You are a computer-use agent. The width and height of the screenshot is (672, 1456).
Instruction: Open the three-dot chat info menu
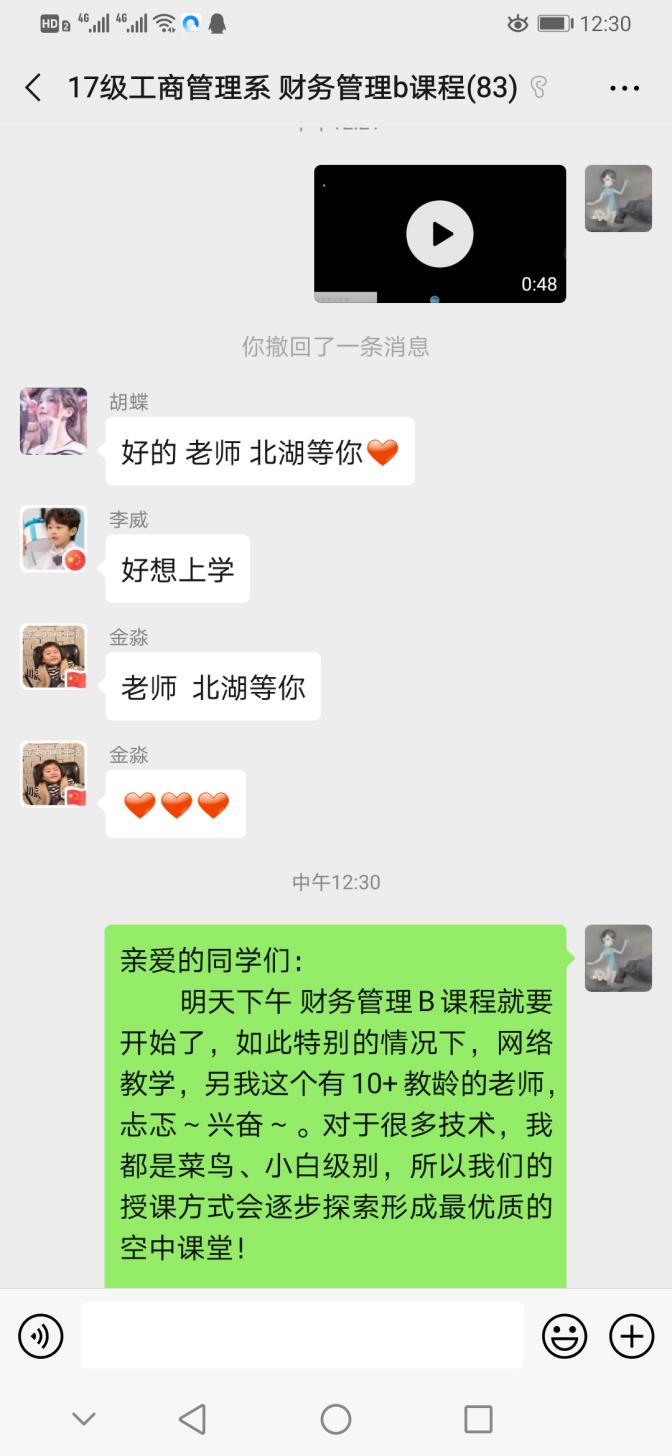coord(624,88)
